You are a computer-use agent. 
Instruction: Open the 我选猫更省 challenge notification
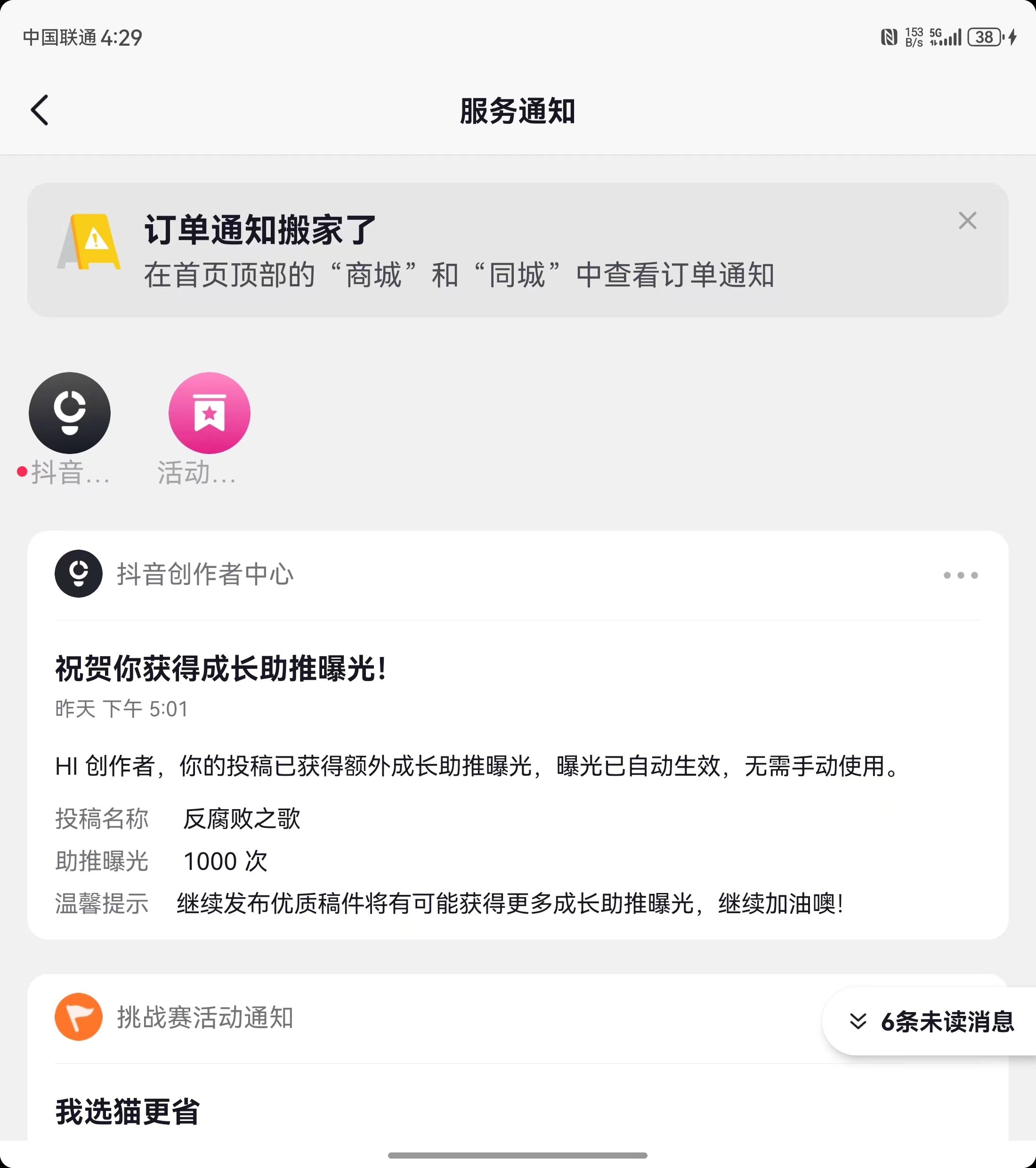tap(128, 1112)
